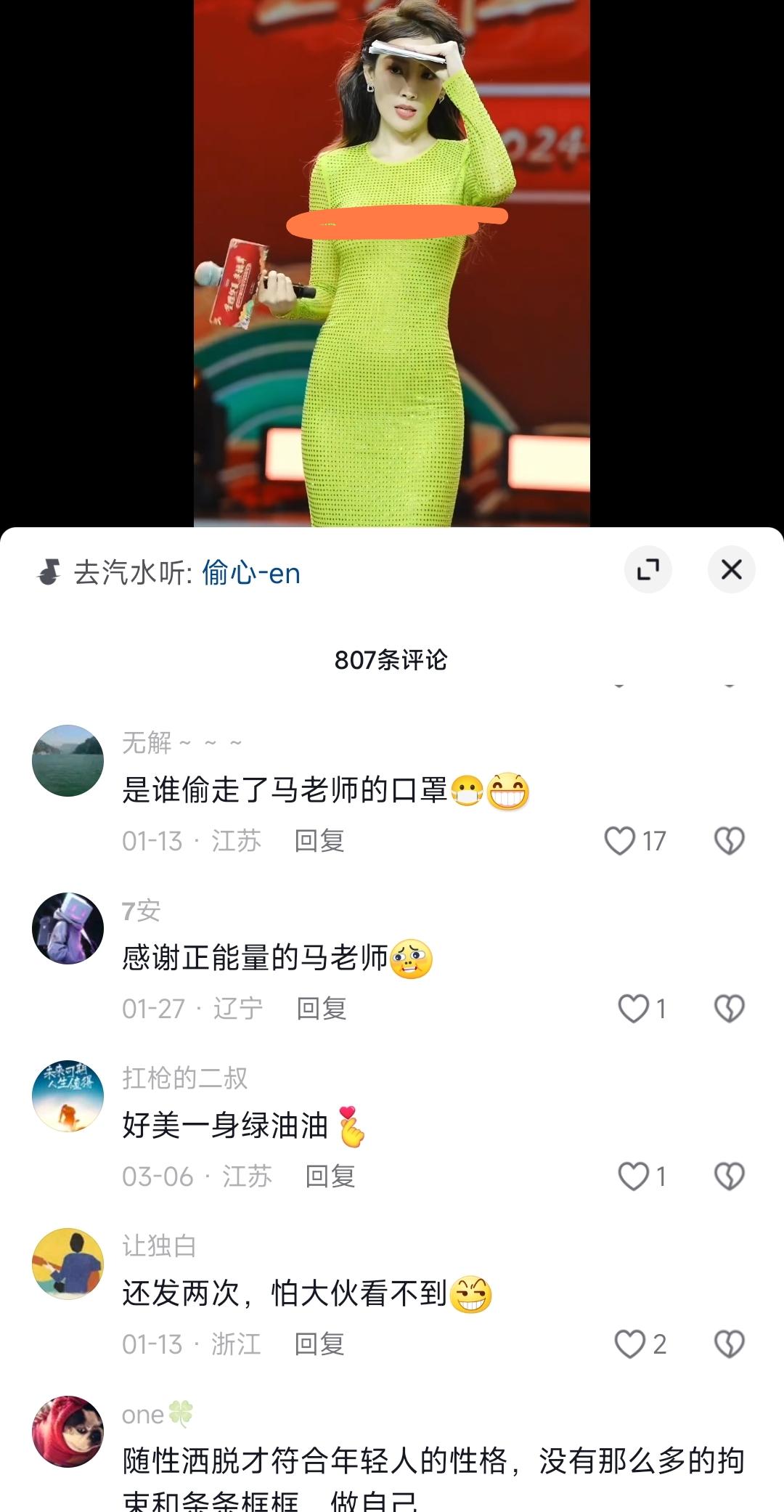Dislike 让独白's comment
This screenshot has height=1512, width=784.
[x=729, y=1344]
